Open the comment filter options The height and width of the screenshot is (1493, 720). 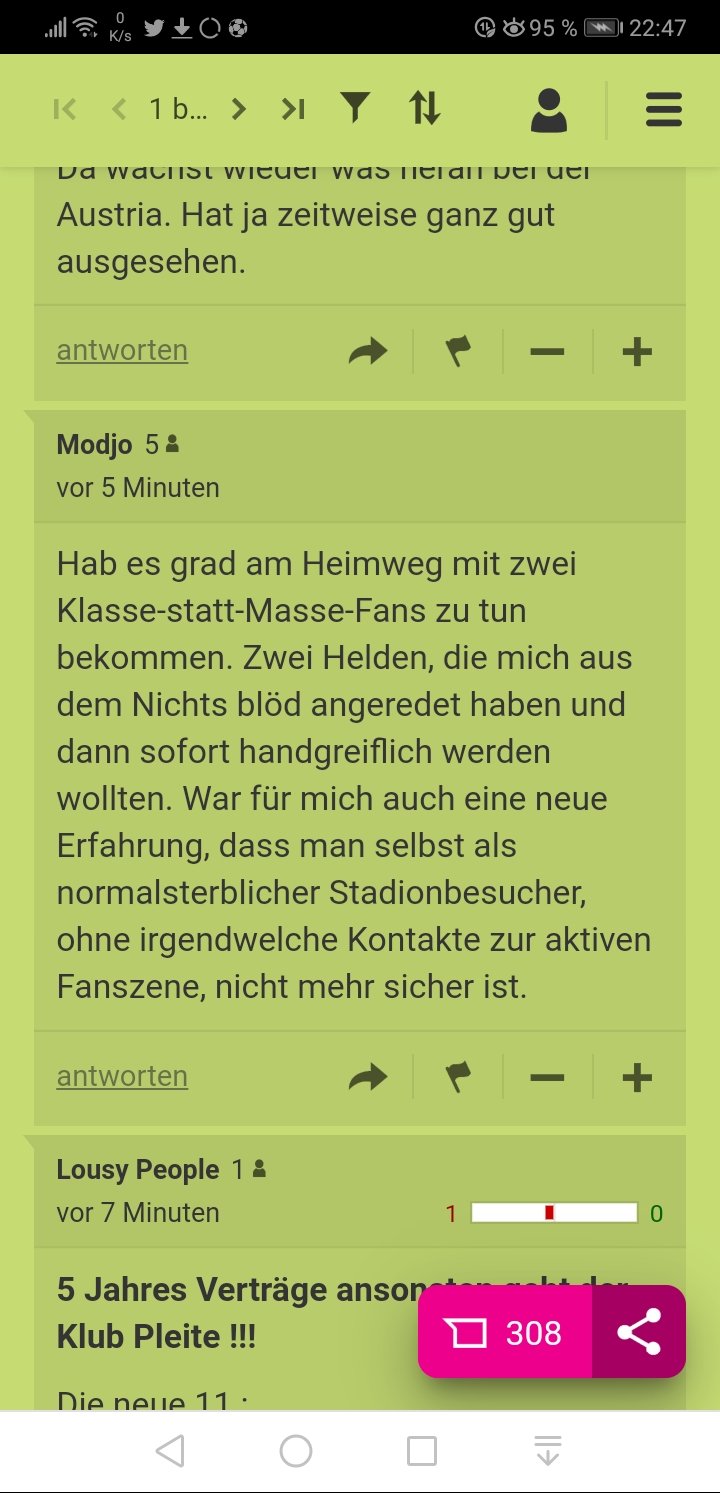click(355, 108)
